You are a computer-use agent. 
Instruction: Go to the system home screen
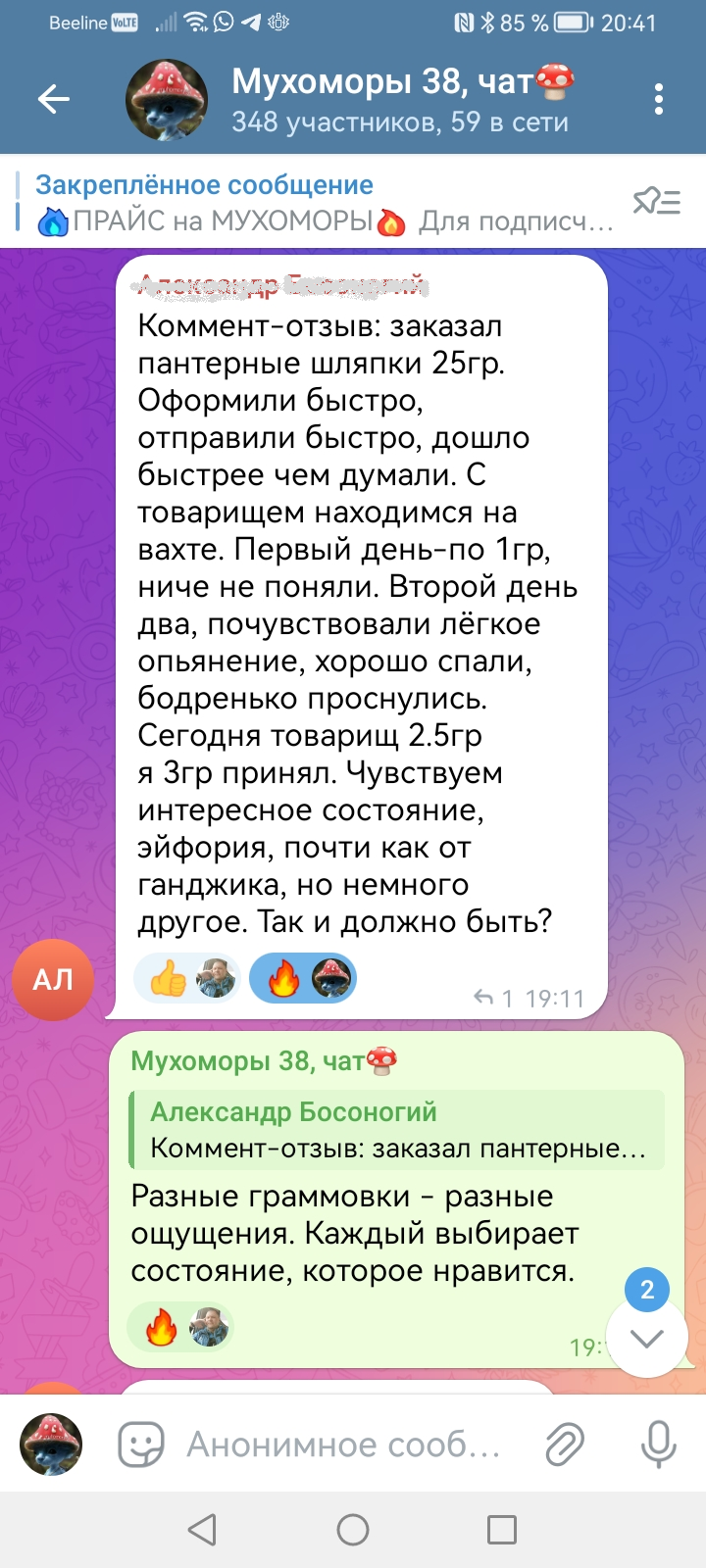[353, 1530]
